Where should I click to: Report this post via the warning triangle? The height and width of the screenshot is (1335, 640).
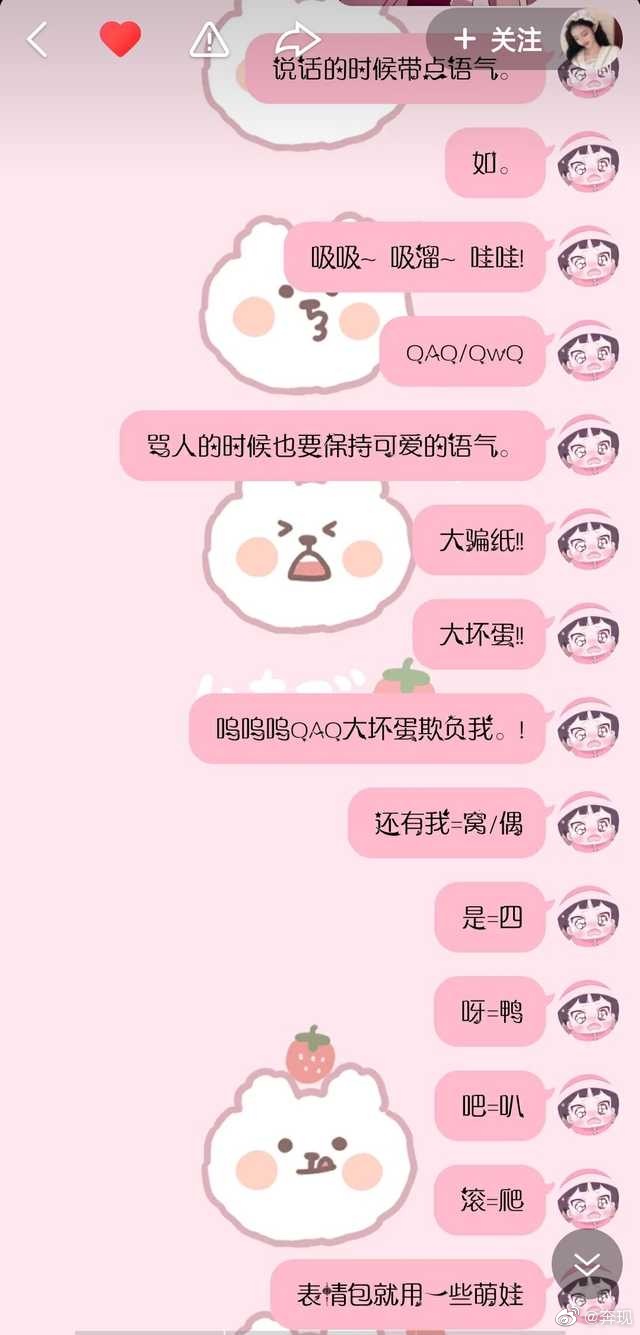coord(209,40)
